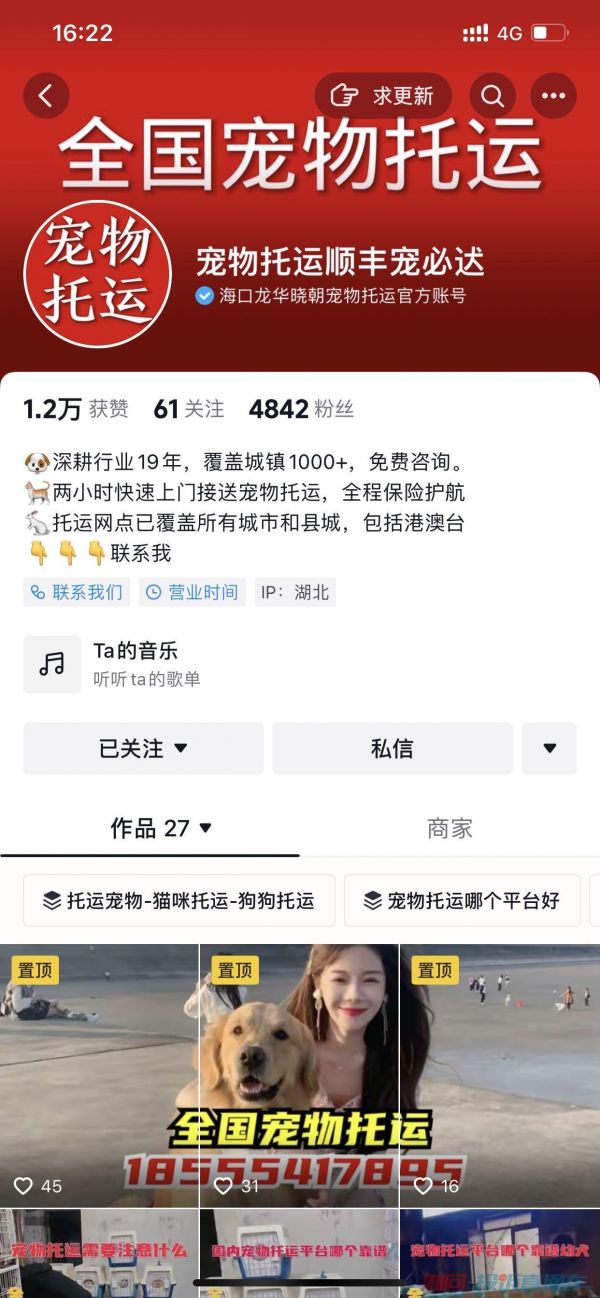Send a 私信 private message
Screen dimensions: 600x1298
[392, 748]
